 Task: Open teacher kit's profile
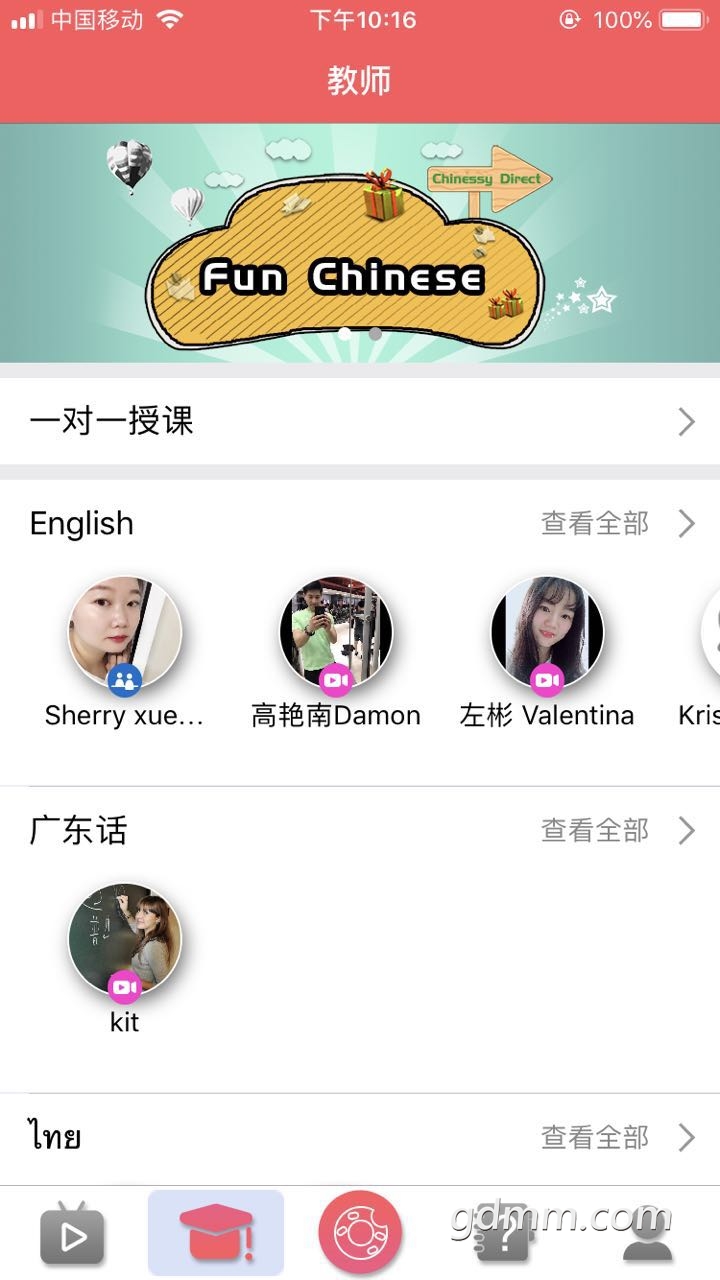125,942
